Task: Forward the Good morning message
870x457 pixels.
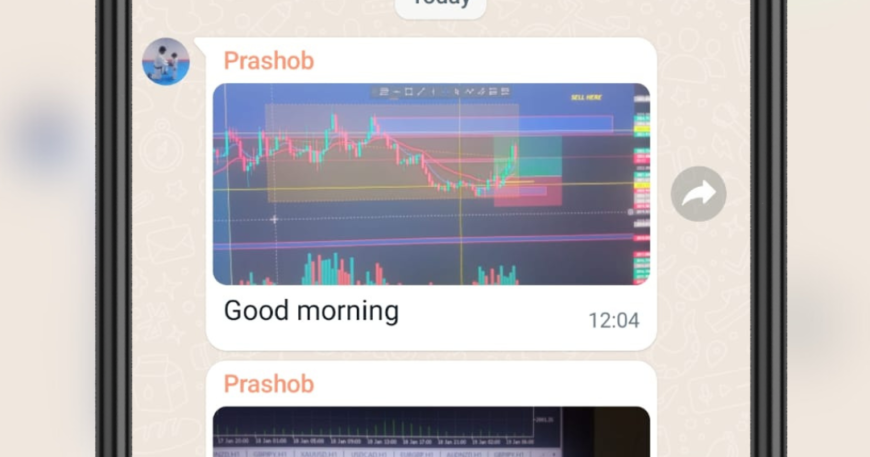Action: click(x=698, y=194)
